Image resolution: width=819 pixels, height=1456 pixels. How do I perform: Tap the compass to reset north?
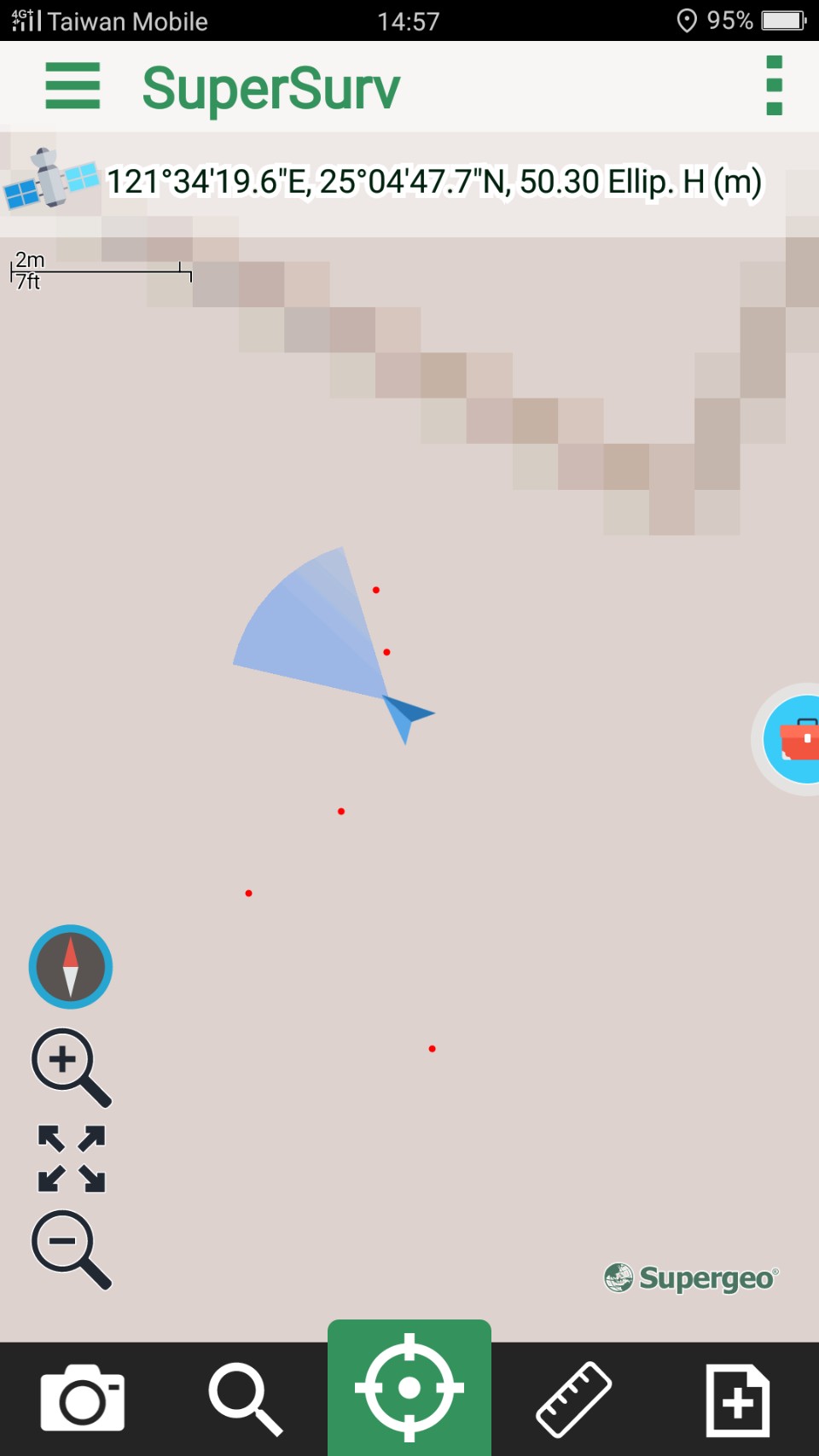pyautogui.click(x=71, y=967)
